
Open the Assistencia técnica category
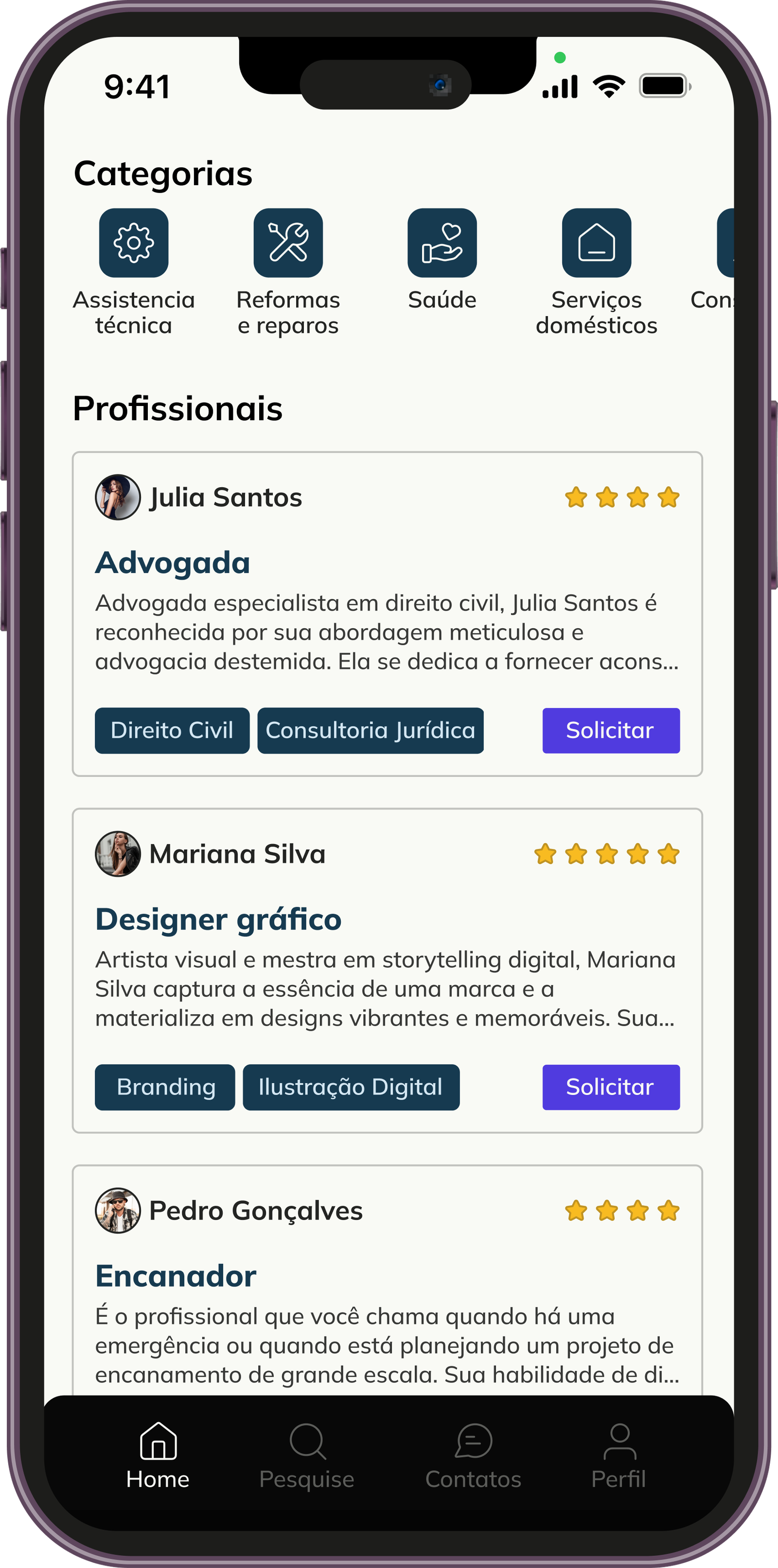point(134,243)
